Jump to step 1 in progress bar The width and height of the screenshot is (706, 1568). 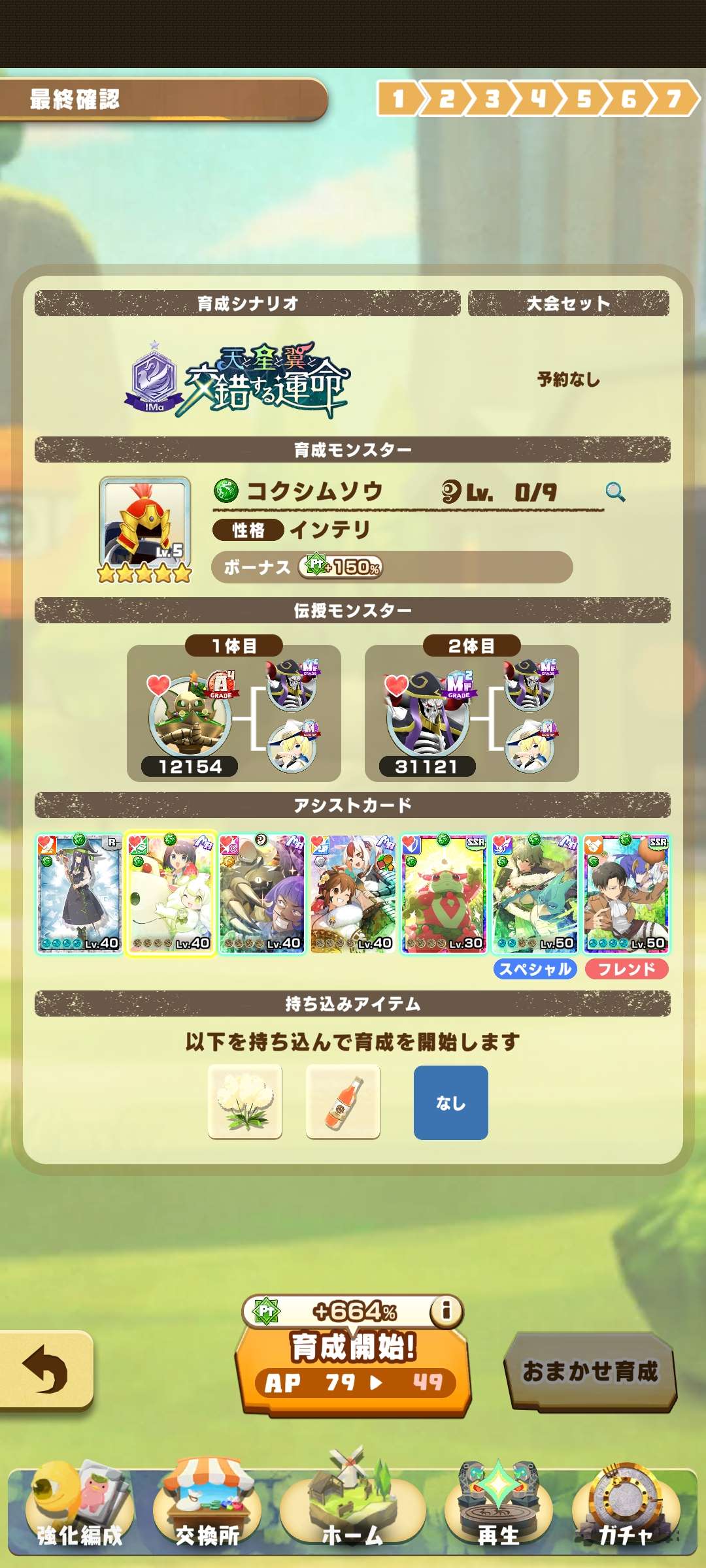click(x=398, y=99)
